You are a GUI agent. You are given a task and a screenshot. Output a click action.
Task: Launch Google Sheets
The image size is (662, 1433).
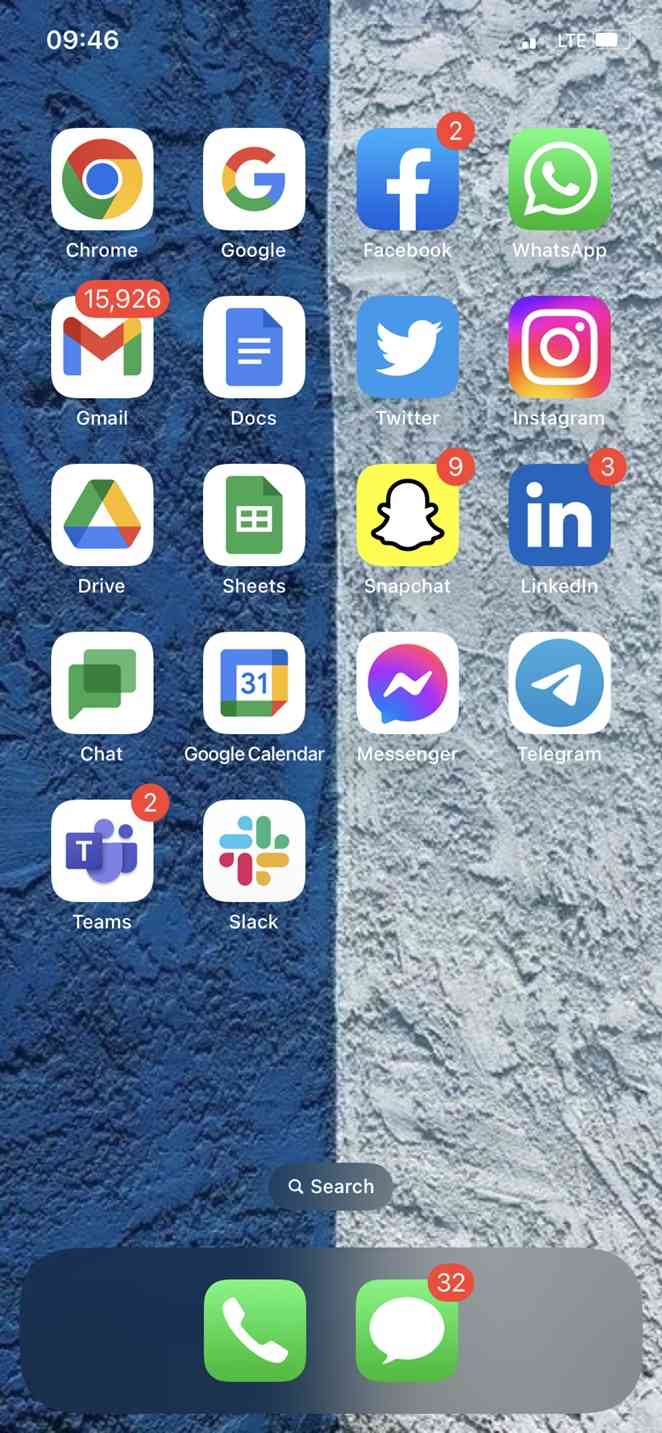click(x=254, y=515)
